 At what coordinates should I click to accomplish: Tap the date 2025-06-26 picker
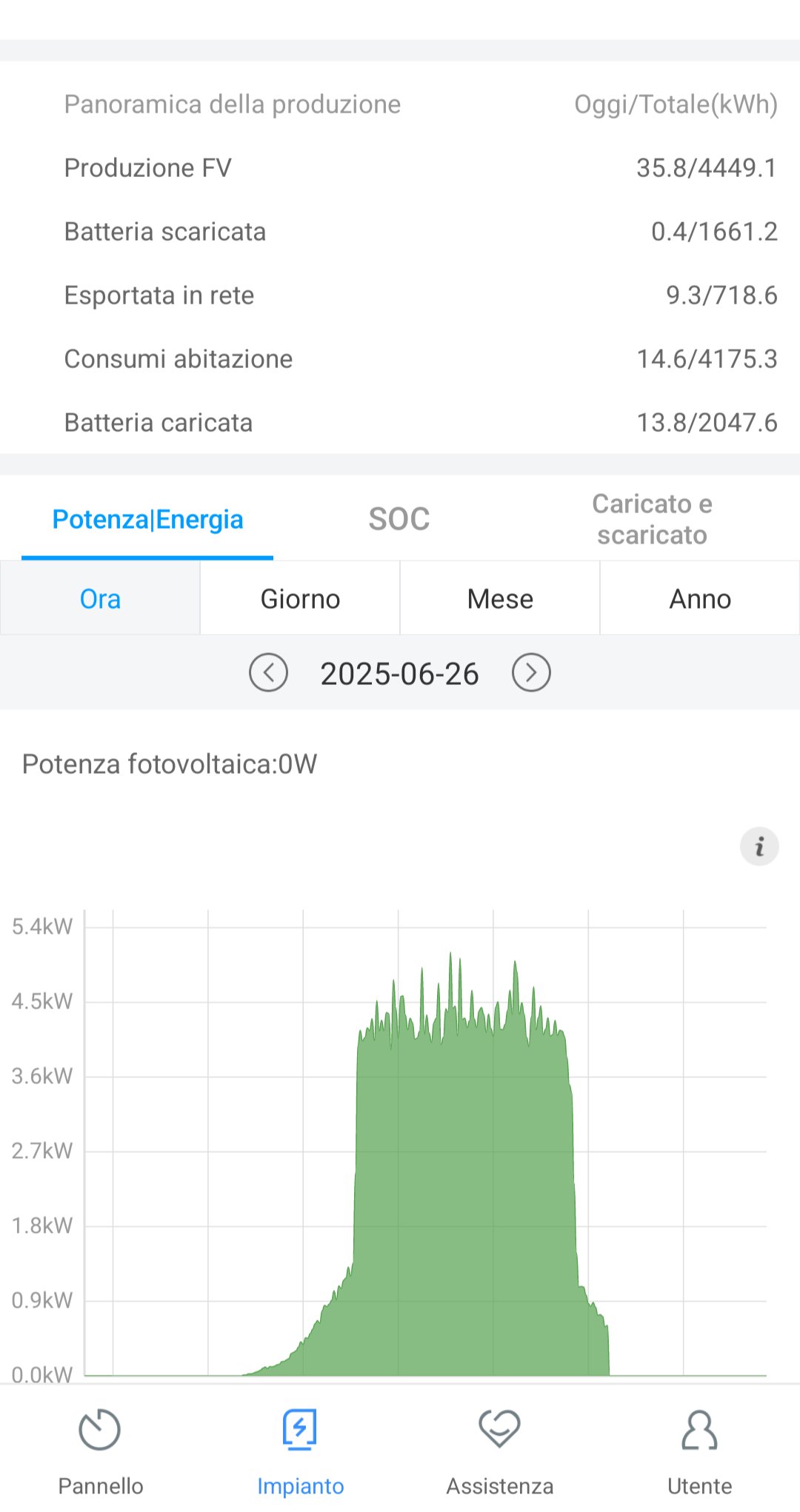399,674
